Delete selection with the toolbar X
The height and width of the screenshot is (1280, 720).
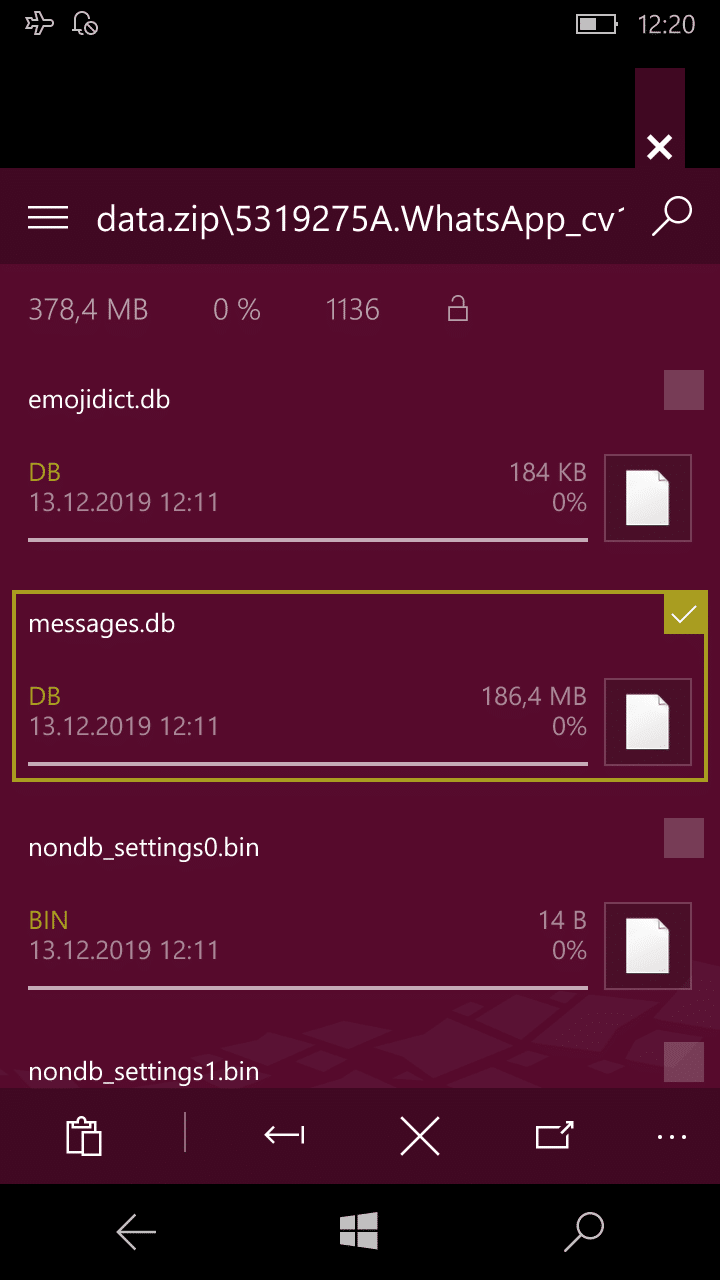pyautogui.click(x=420, y=1136)
